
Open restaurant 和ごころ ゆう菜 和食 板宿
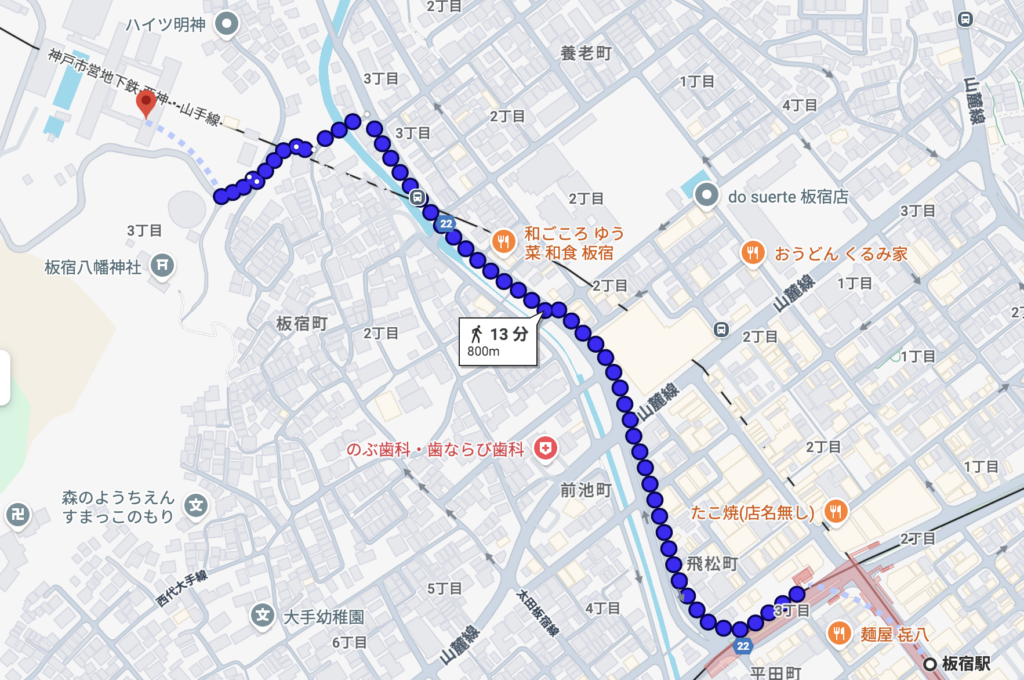(x=505, y=241)
